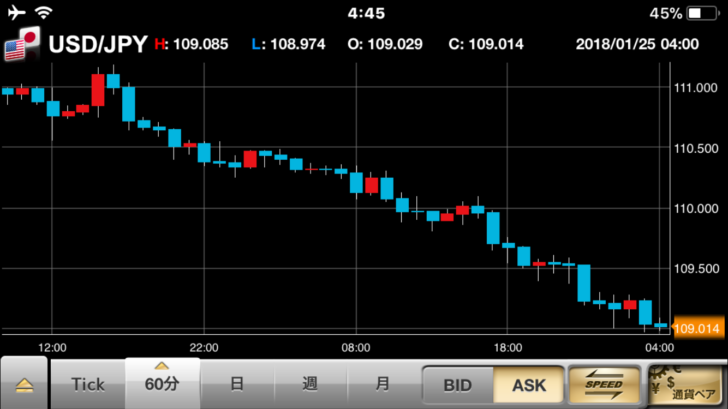Open the SPEED order button
The width and height of the screenshot is (728, 409).
point(602,385)
